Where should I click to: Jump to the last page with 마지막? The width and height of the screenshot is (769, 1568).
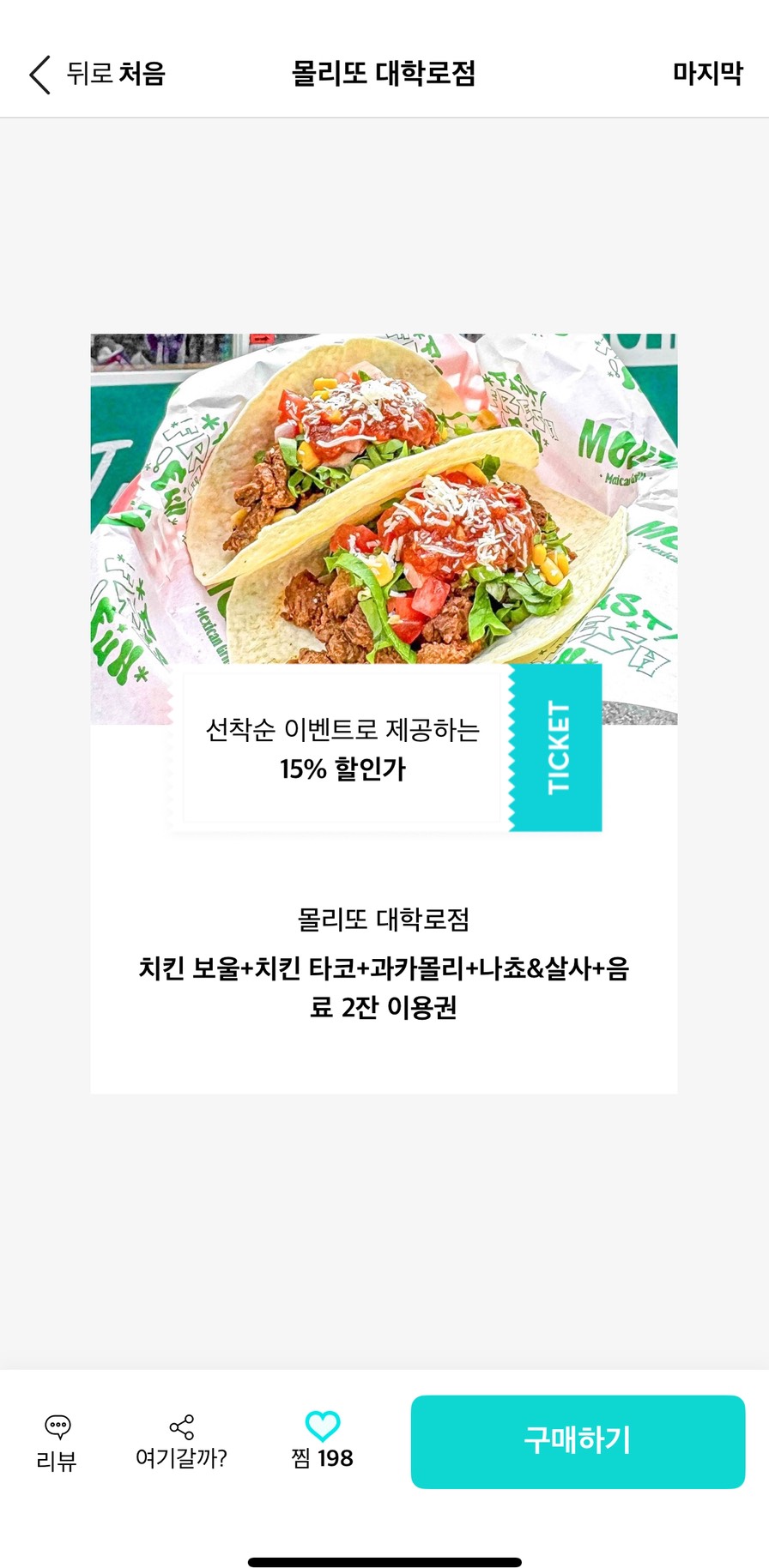(707, 74)
